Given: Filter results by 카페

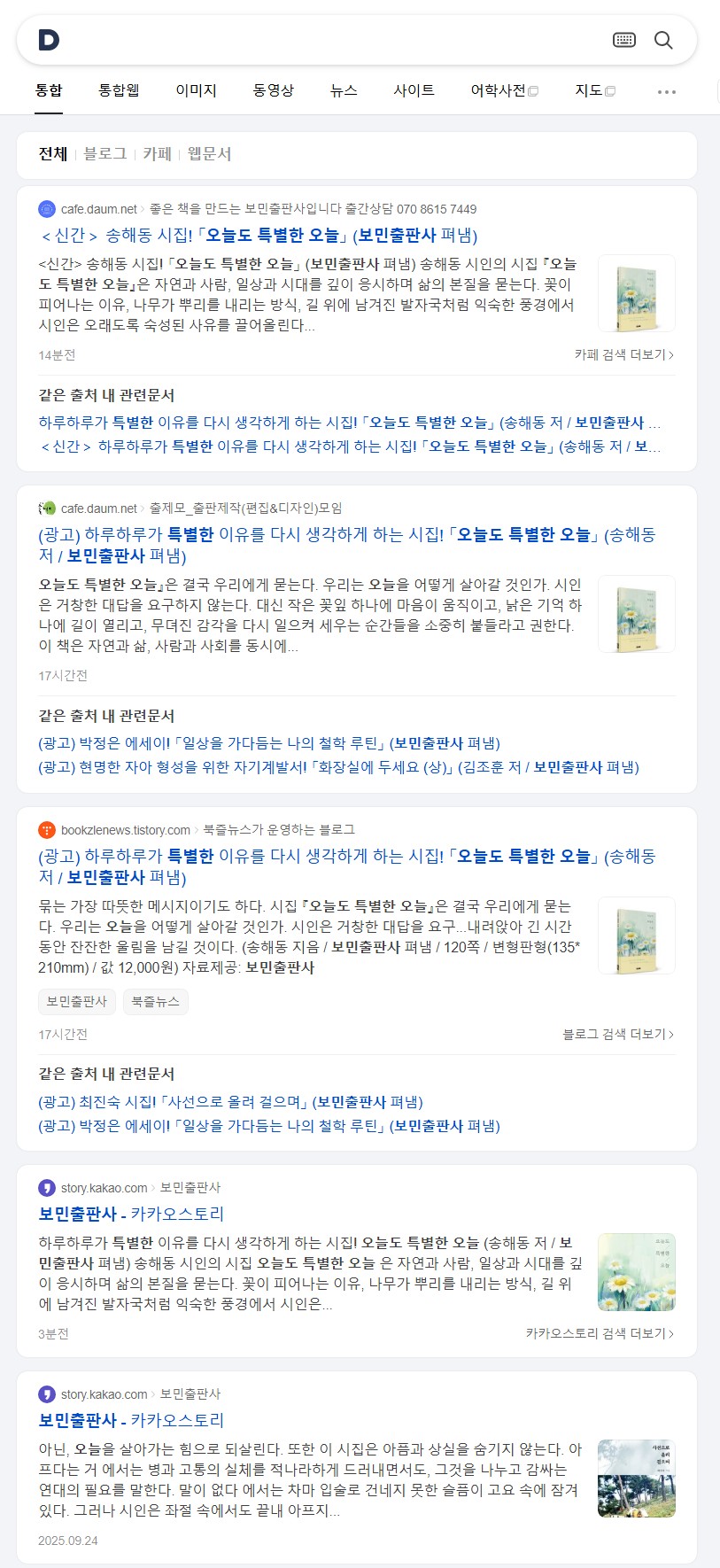Looking at the screenshot, I should (157, 154).
